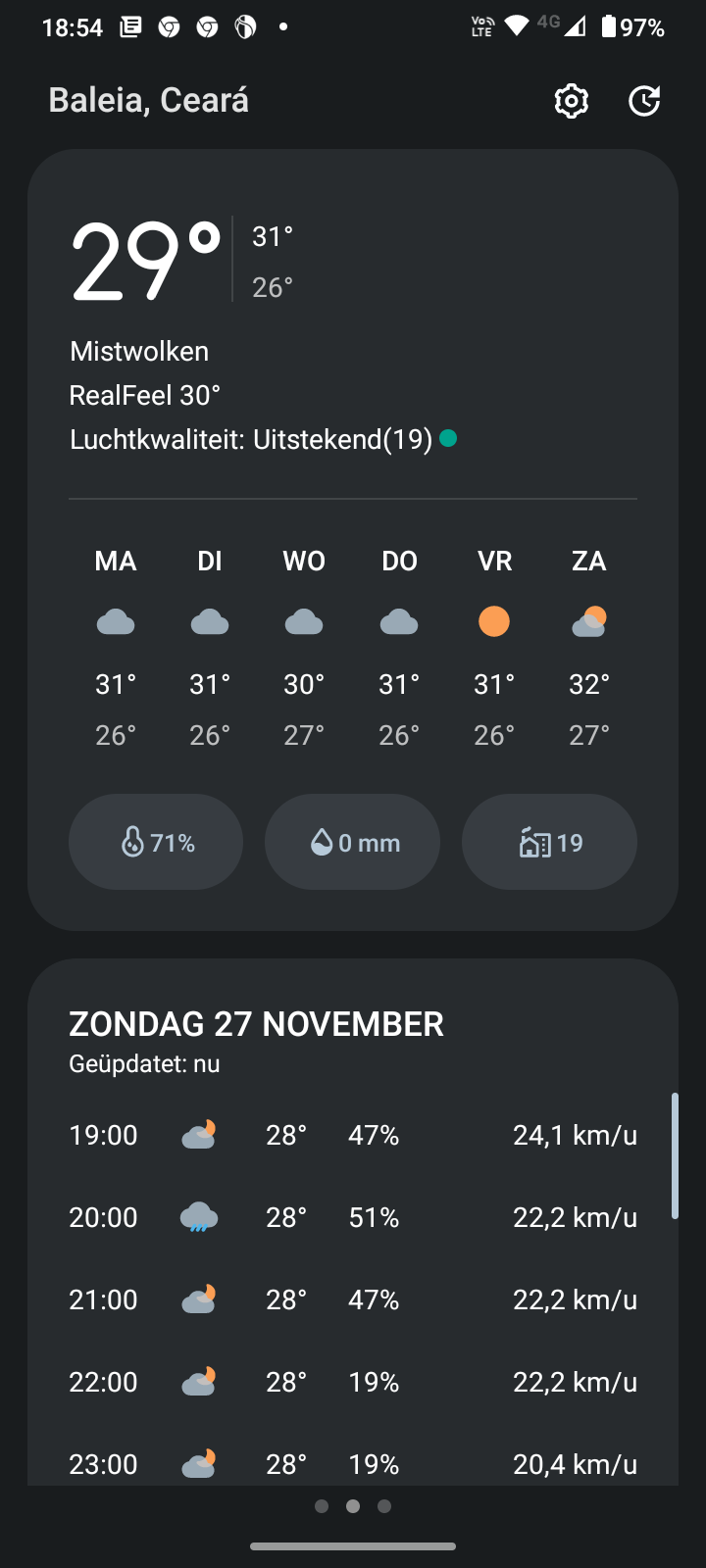Screen dimensions: 706x1568
Task: View the ZA forecast column
Action: [x=588, y=647]
